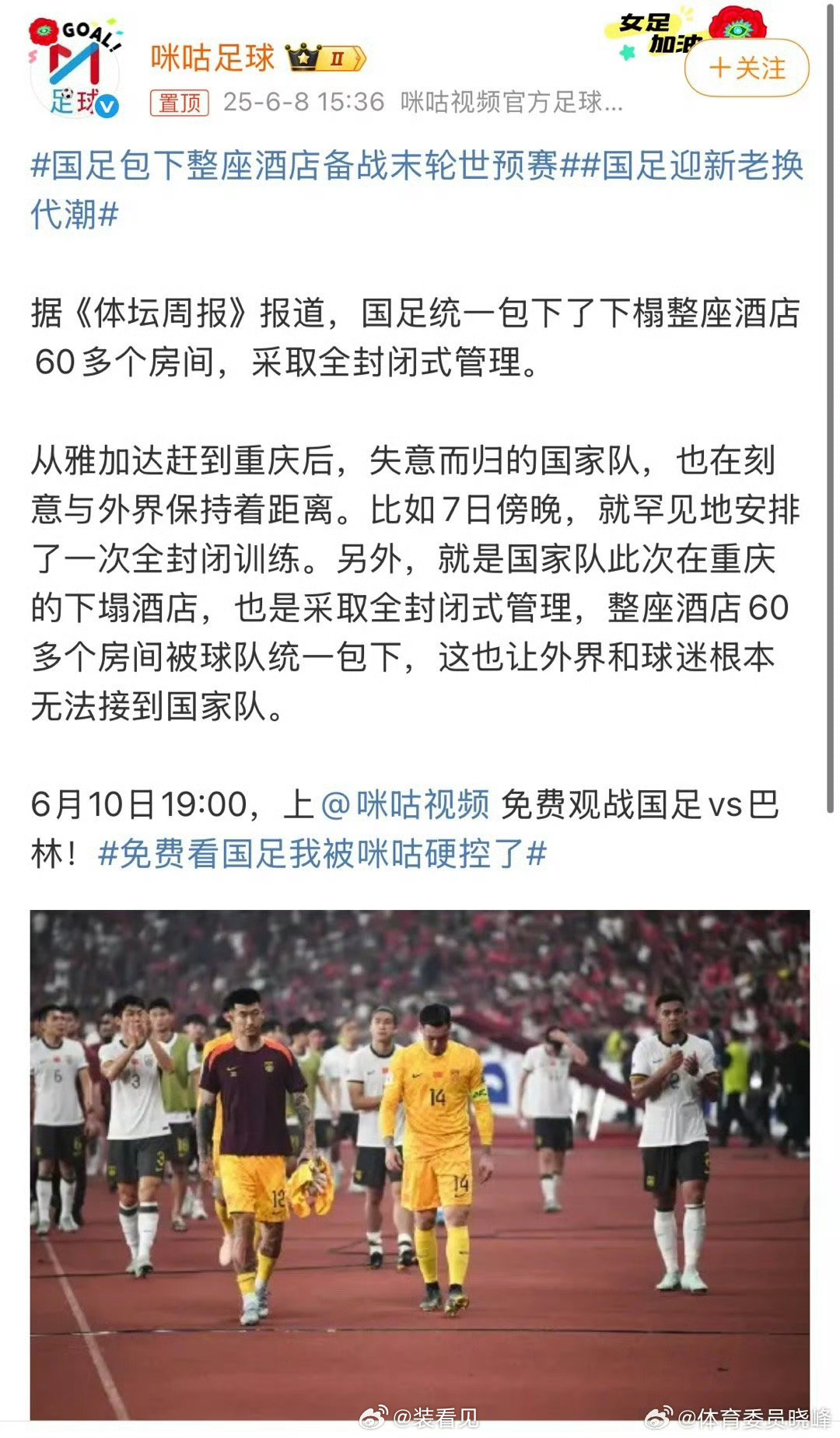Open the 咪咕足球 profile avatar
Viewport: 840px width, 1438px height.
[x=75, y=68]
